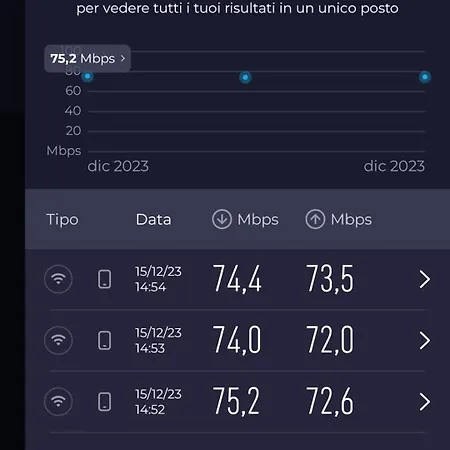This screenshot has width=450, height=450.
Task: Select the last data point on graph
Action: tap(425, 77)
